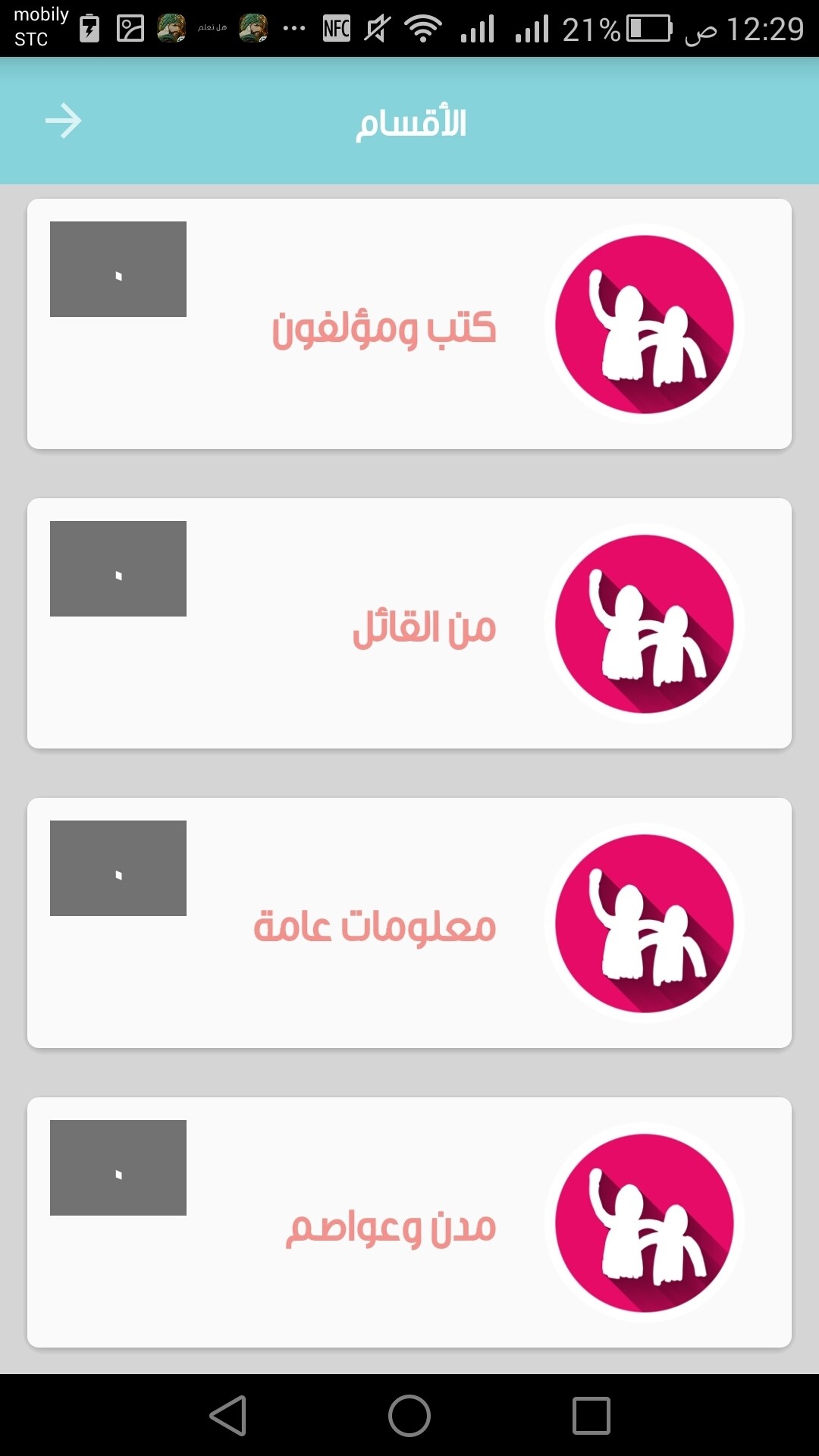Tap the arrow icon in the header
Viewport: 819px width, 1456px height.
(63, 121)
